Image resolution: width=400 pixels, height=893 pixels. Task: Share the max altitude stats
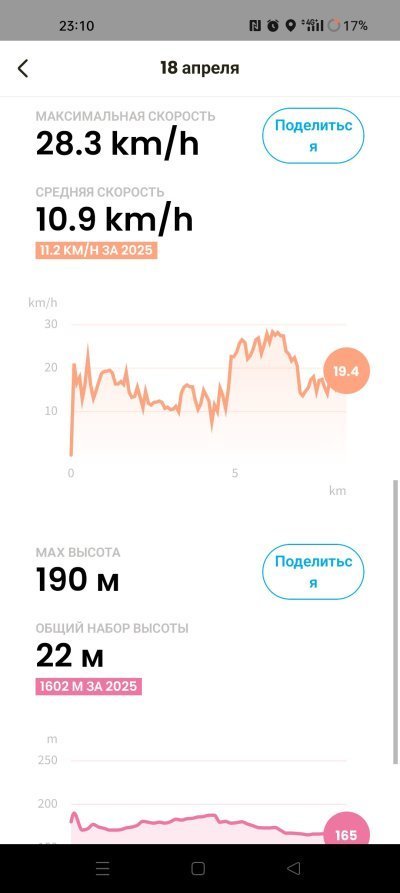[313, 572]
